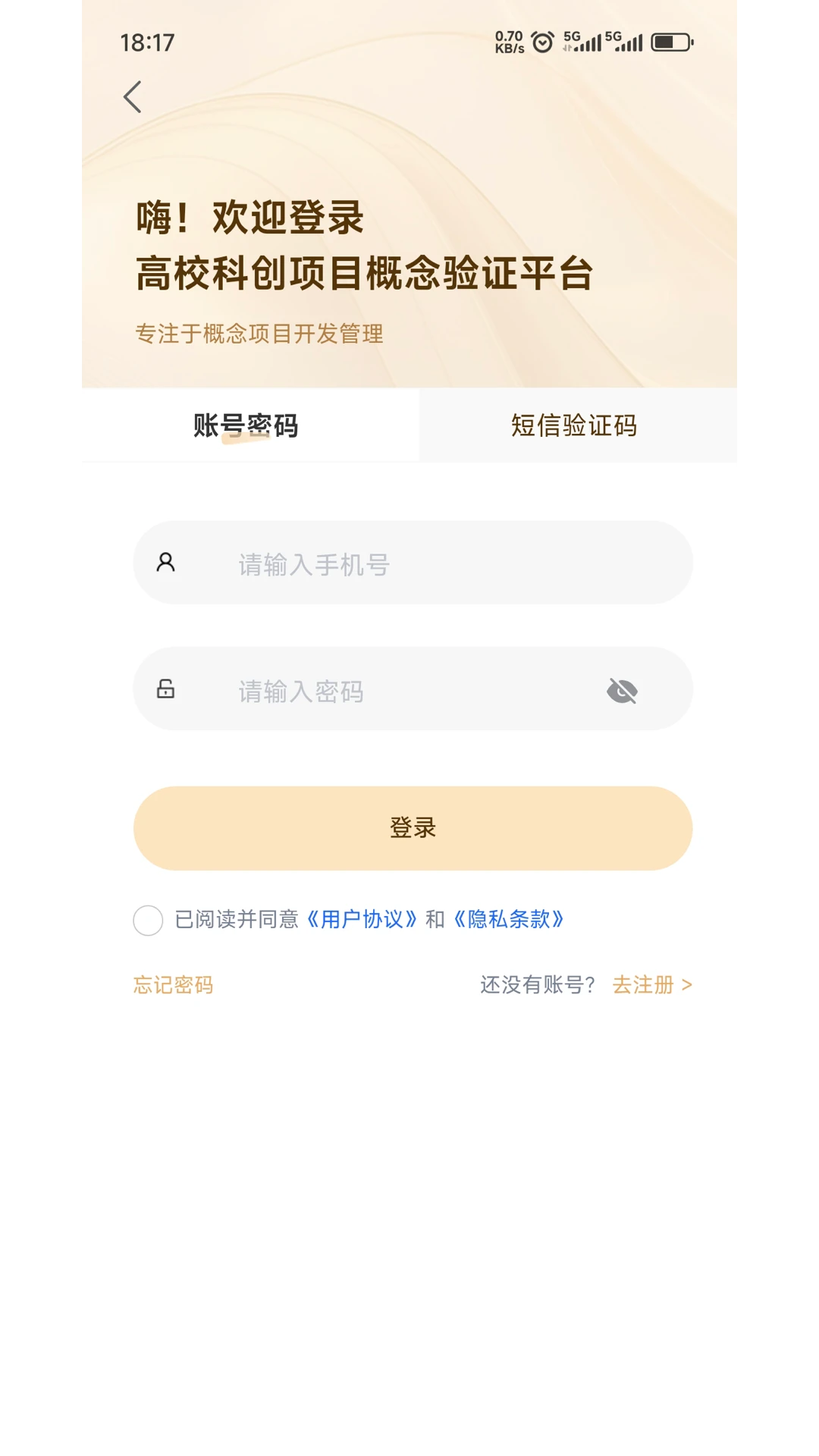Select the 账号密码 tab
This screenshot has width=819, height=1456.
(x=244, y=425)
